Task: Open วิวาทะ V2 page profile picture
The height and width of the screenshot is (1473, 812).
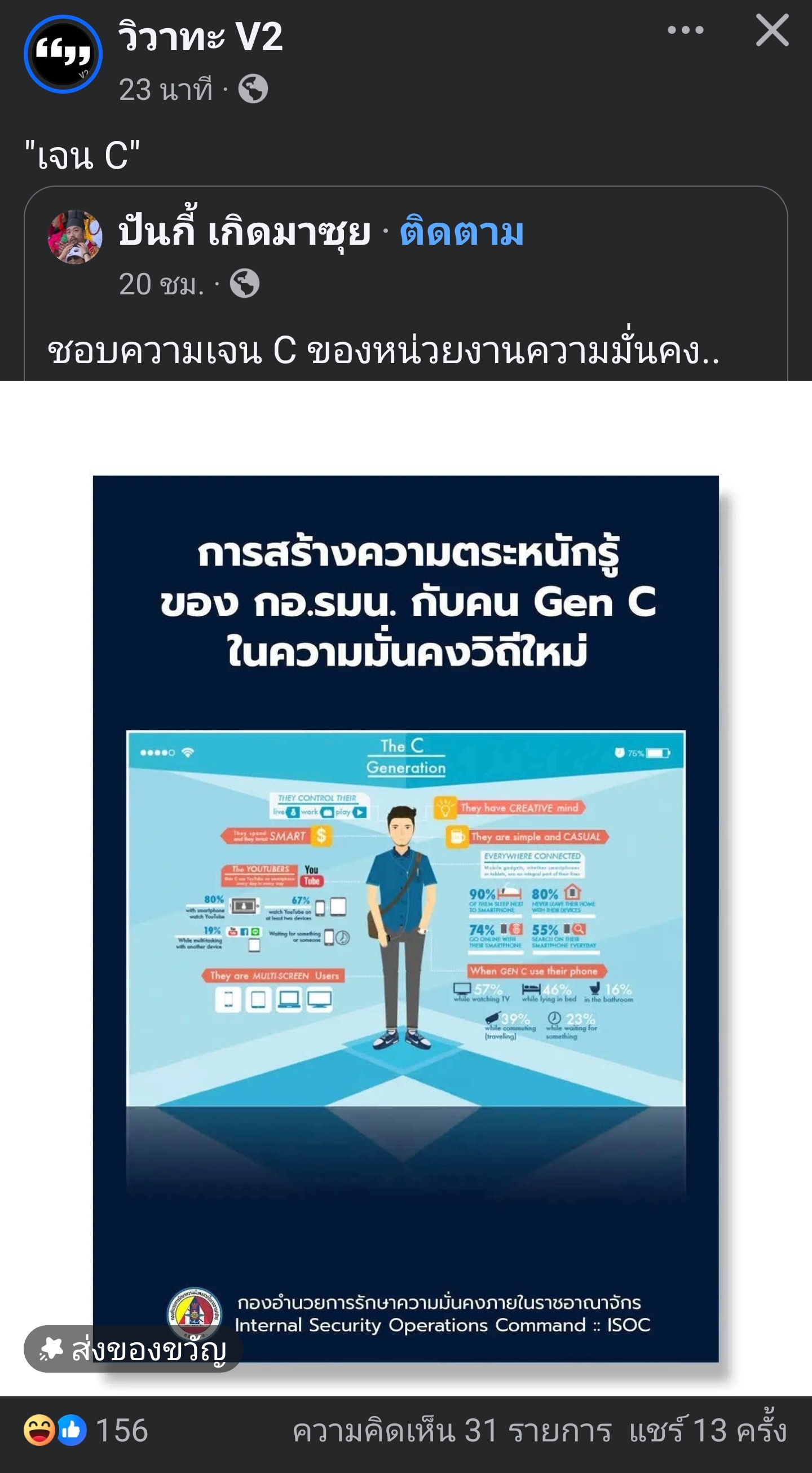Action: coord(63,54)
